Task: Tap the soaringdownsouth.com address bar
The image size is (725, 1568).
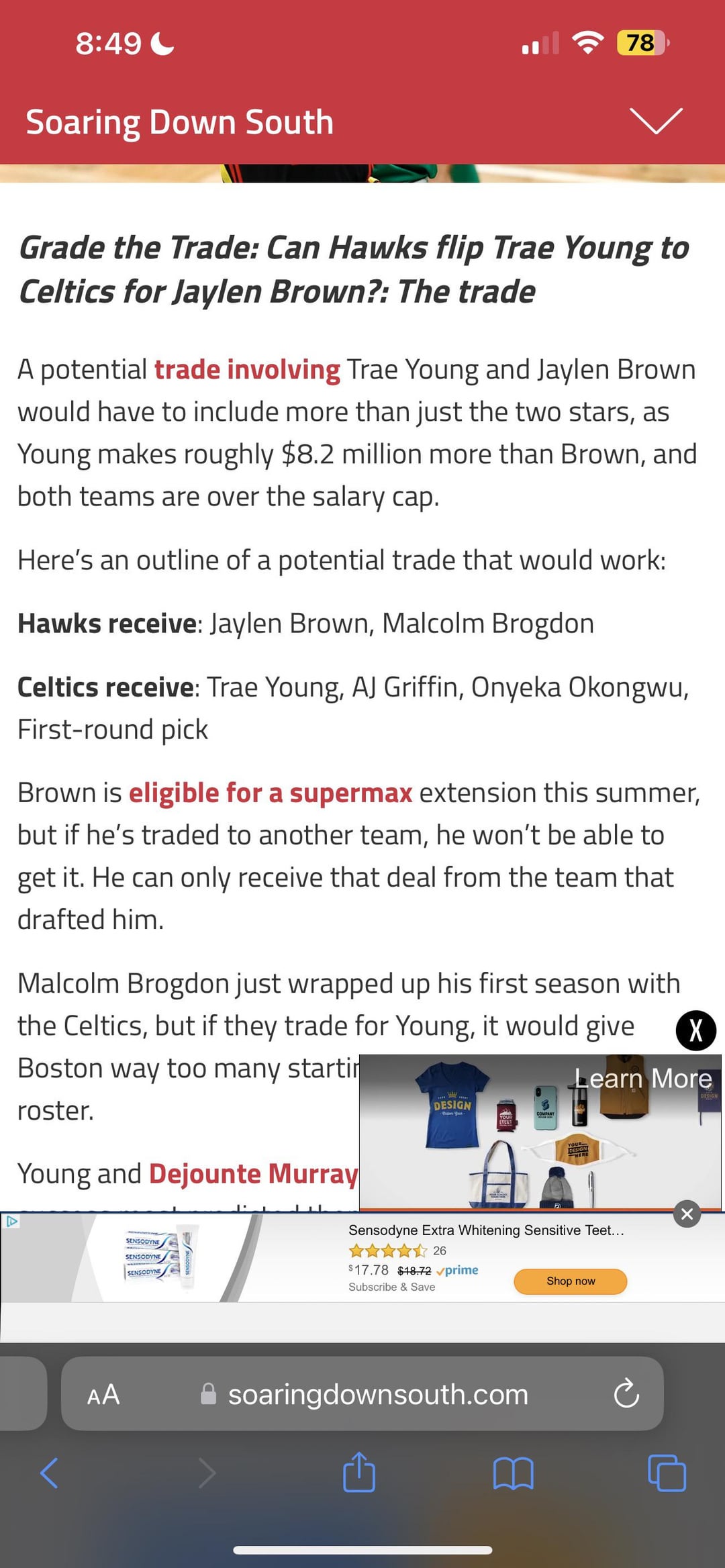Action: (377, 1395)
